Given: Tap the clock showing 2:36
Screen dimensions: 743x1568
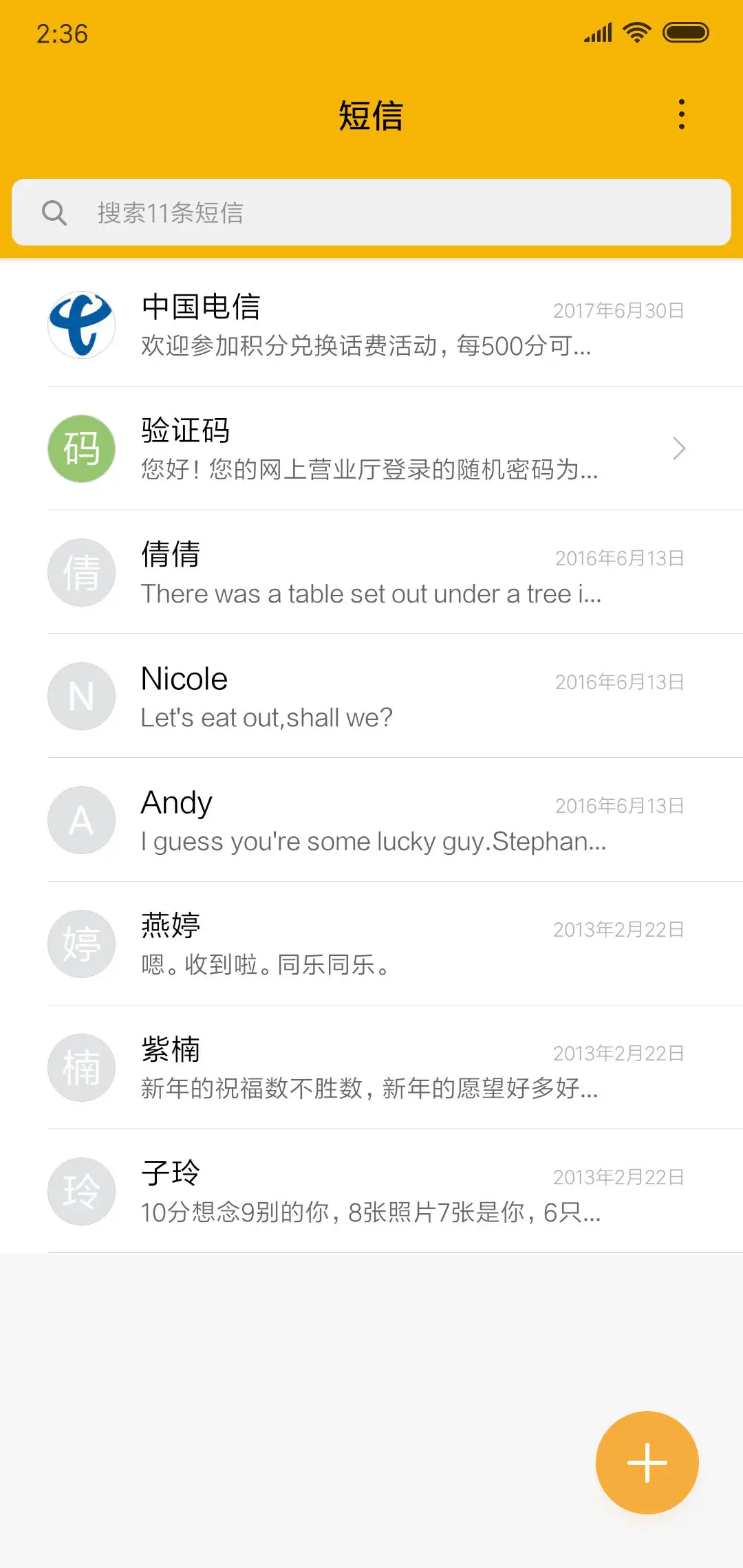Looking at the screenshot, I should 62,32.
